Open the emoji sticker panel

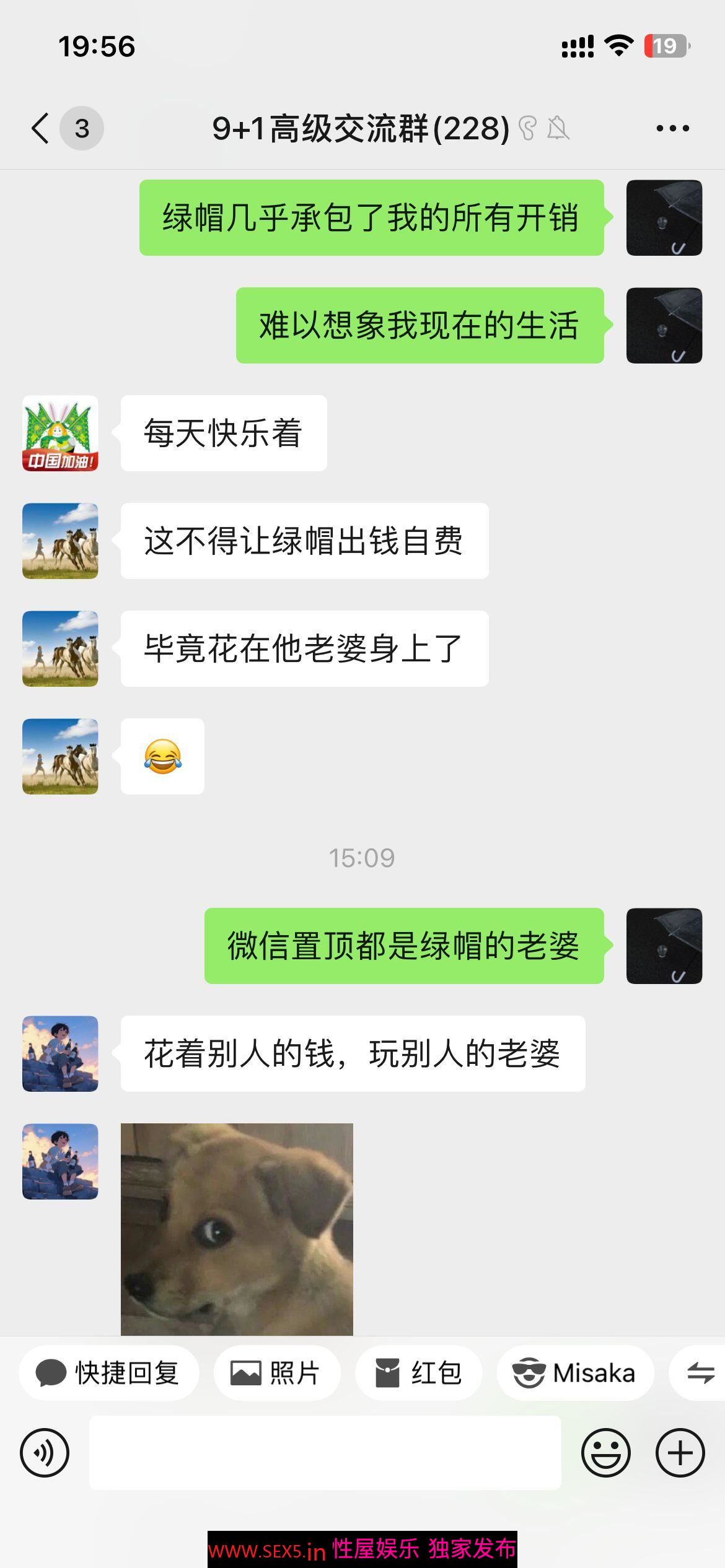tap(605, 1452)
